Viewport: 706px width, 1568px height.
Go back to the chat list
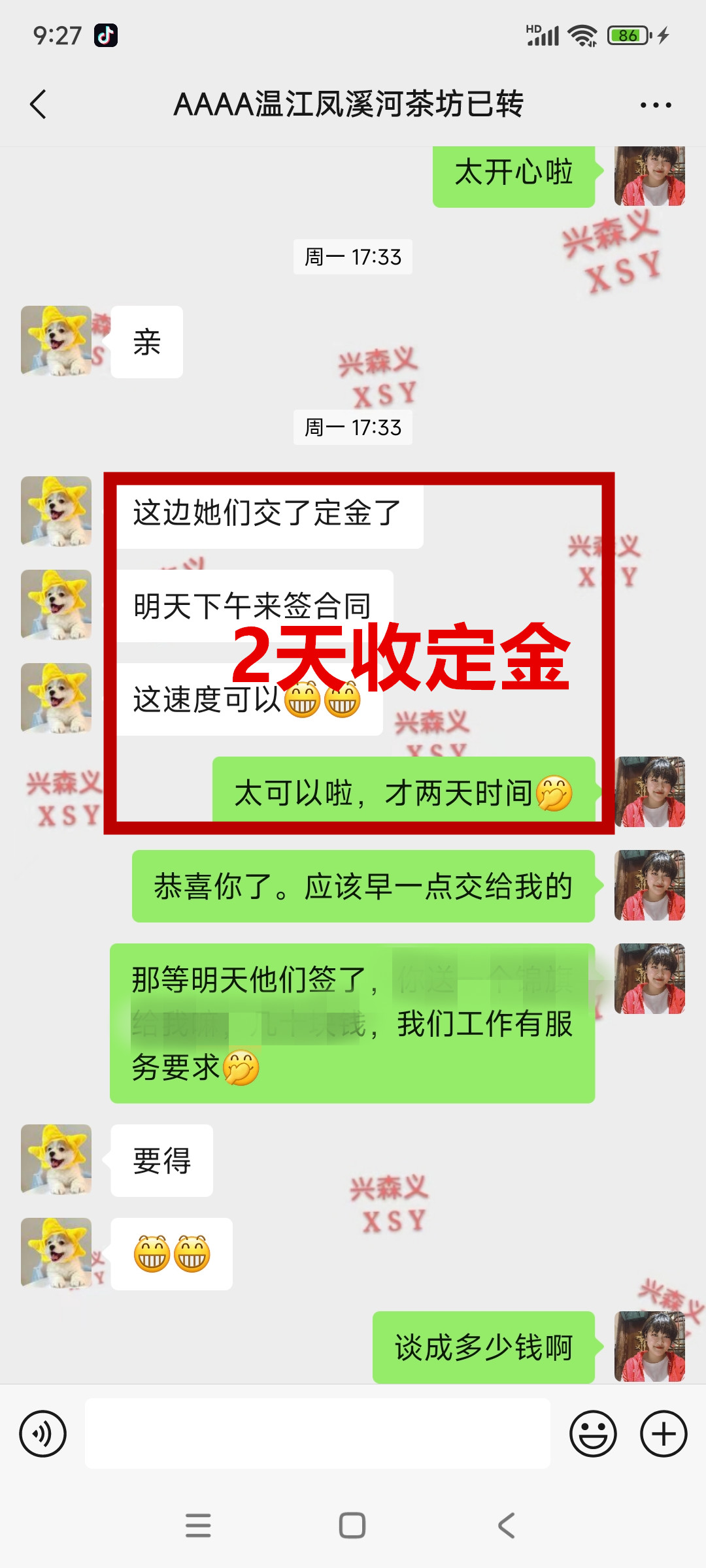39,105
